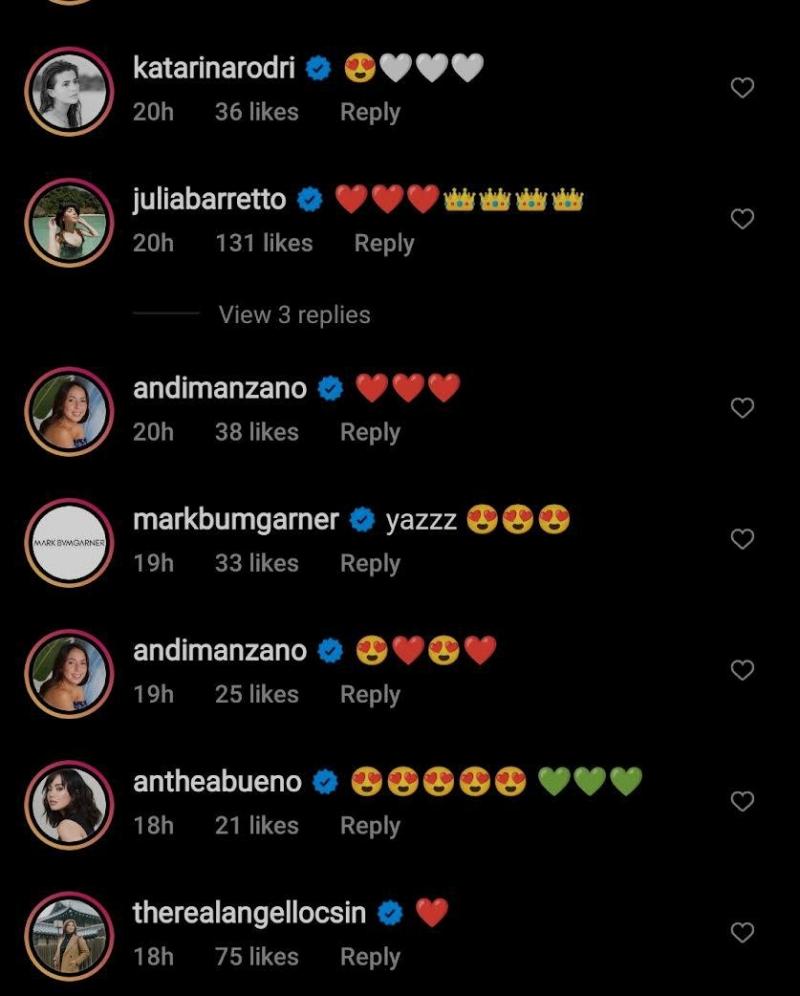This screenshot has width=800, height=996.
Task: Like markbumgarner's yazzz comment
Action: (x=742, y=539)
